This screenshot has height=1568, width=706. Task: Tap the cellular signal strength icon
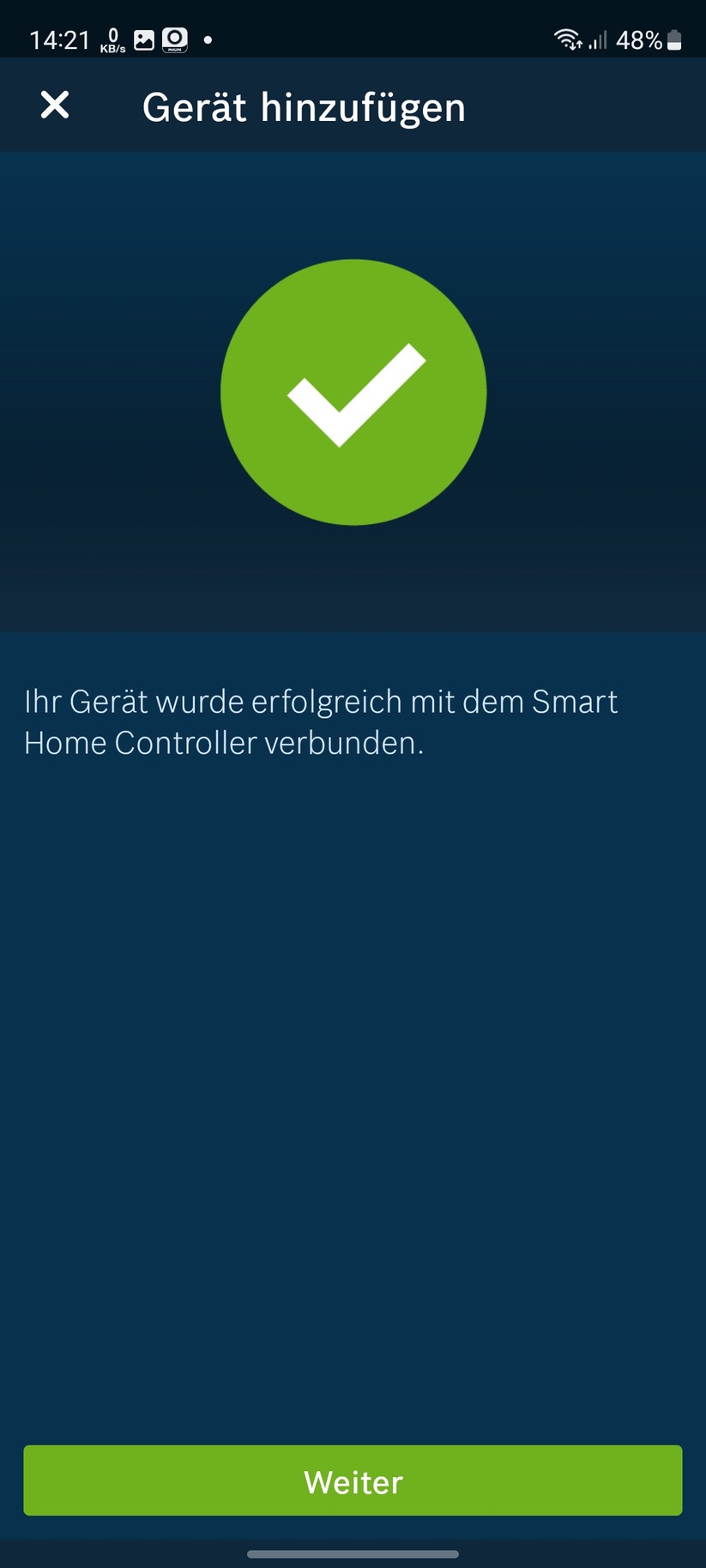tap(596, 39)
